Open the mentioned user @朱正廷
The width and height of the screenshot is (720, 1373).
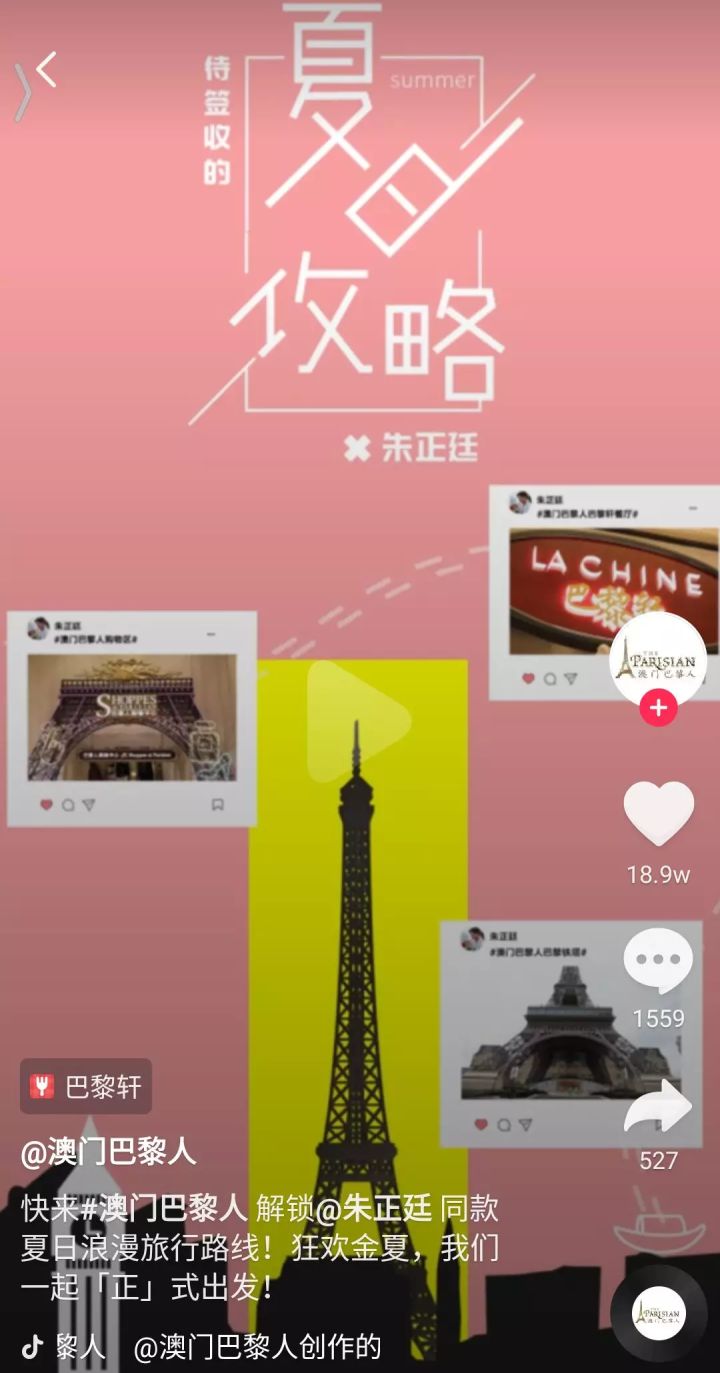374,1208
